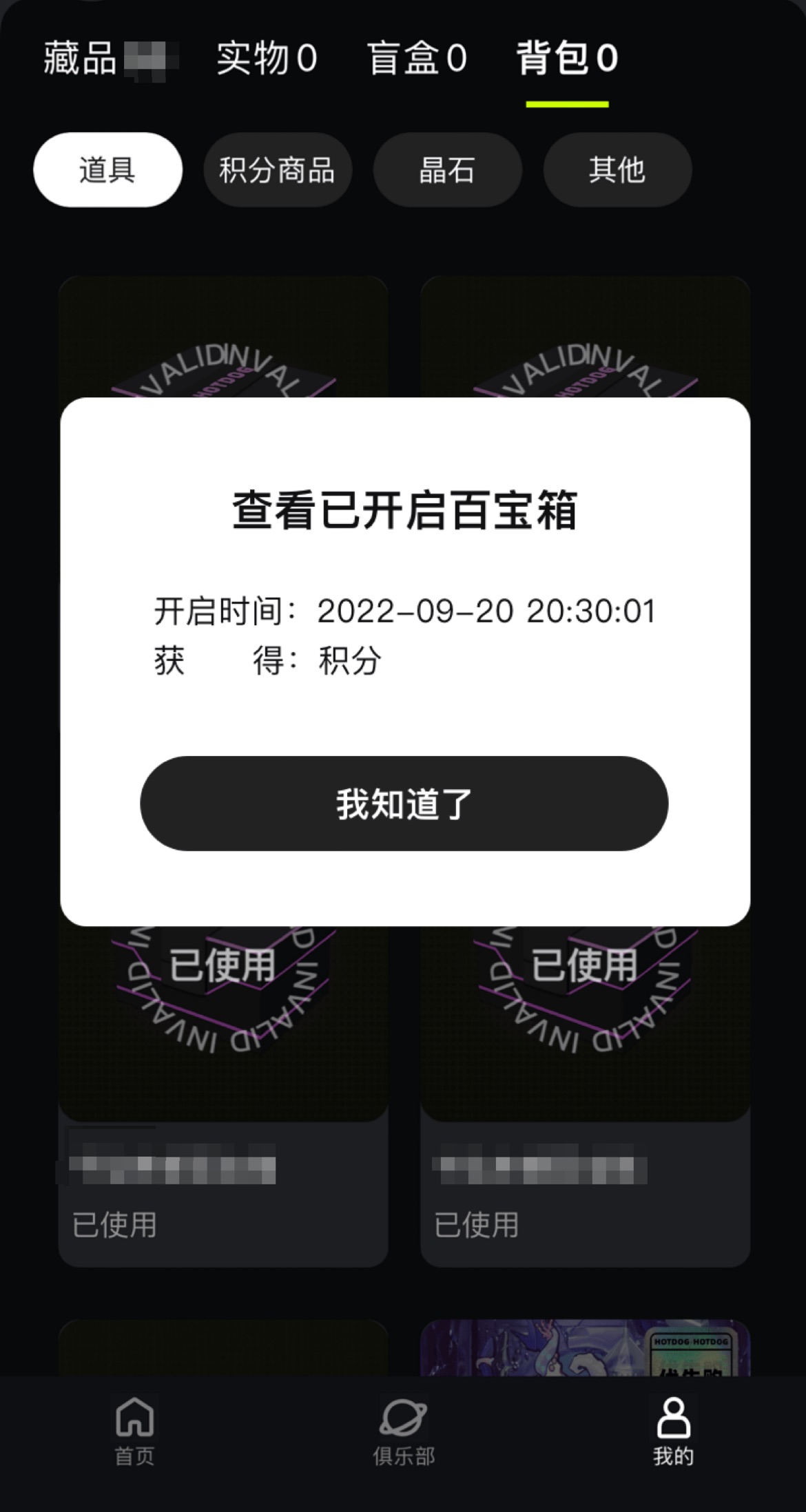Open the 我的 profile tab
806x1512 pixels.
click(673, 1431)
